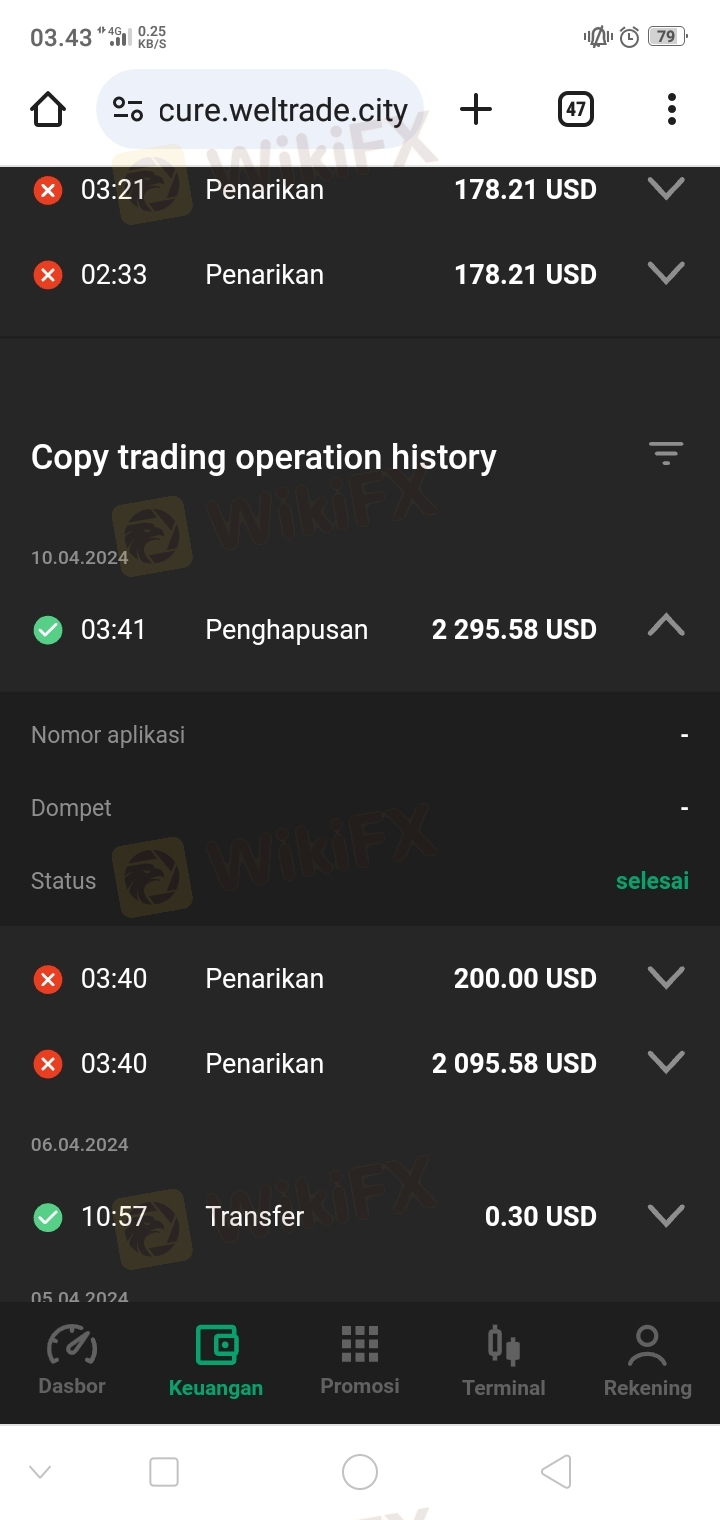Select the Keuangan tab
The width and height of the screenshot is (720, 1520).
216,1360
